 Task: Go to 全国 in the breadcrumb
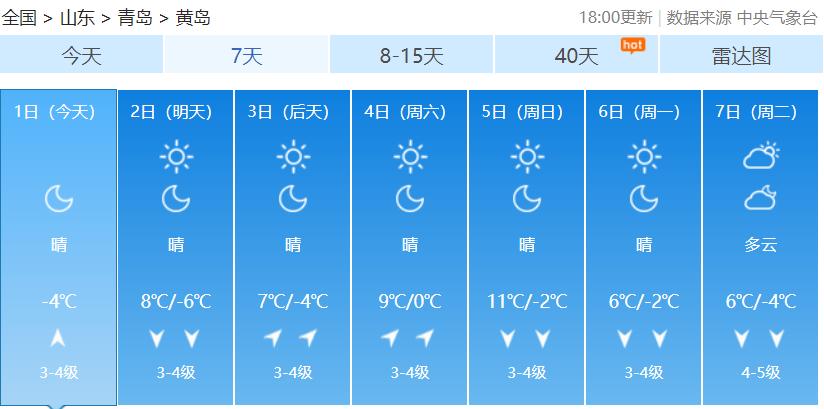(19, 18)
